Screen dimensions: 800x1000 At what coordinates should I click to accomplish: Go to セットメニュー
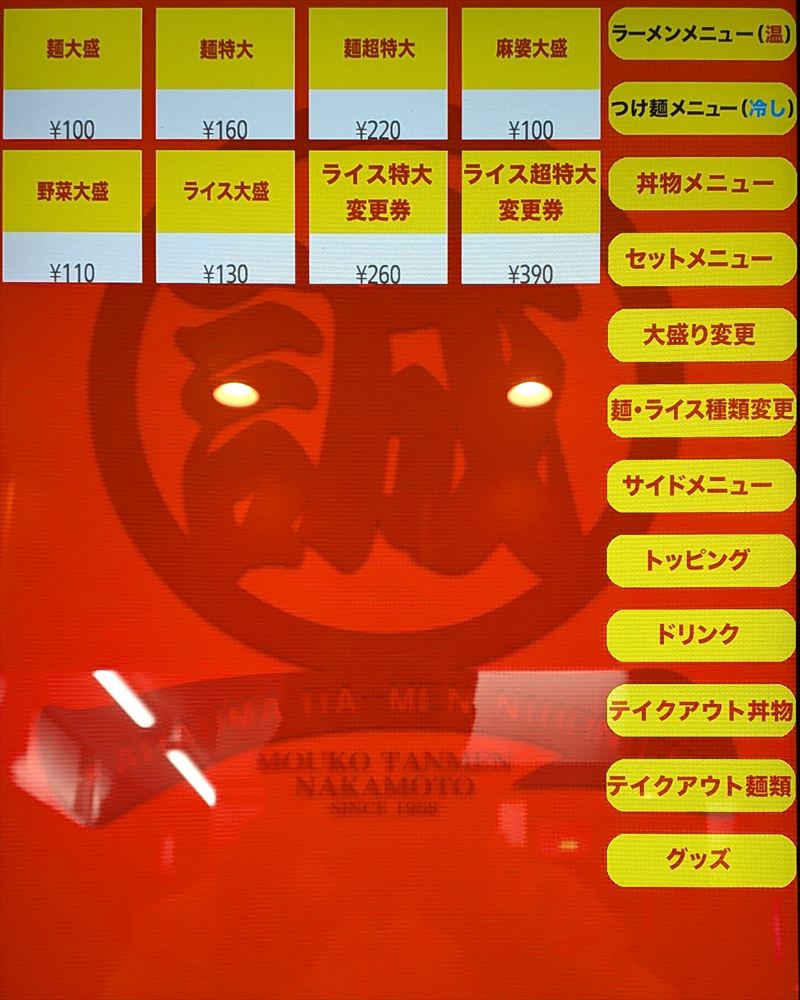pos(701,259)
